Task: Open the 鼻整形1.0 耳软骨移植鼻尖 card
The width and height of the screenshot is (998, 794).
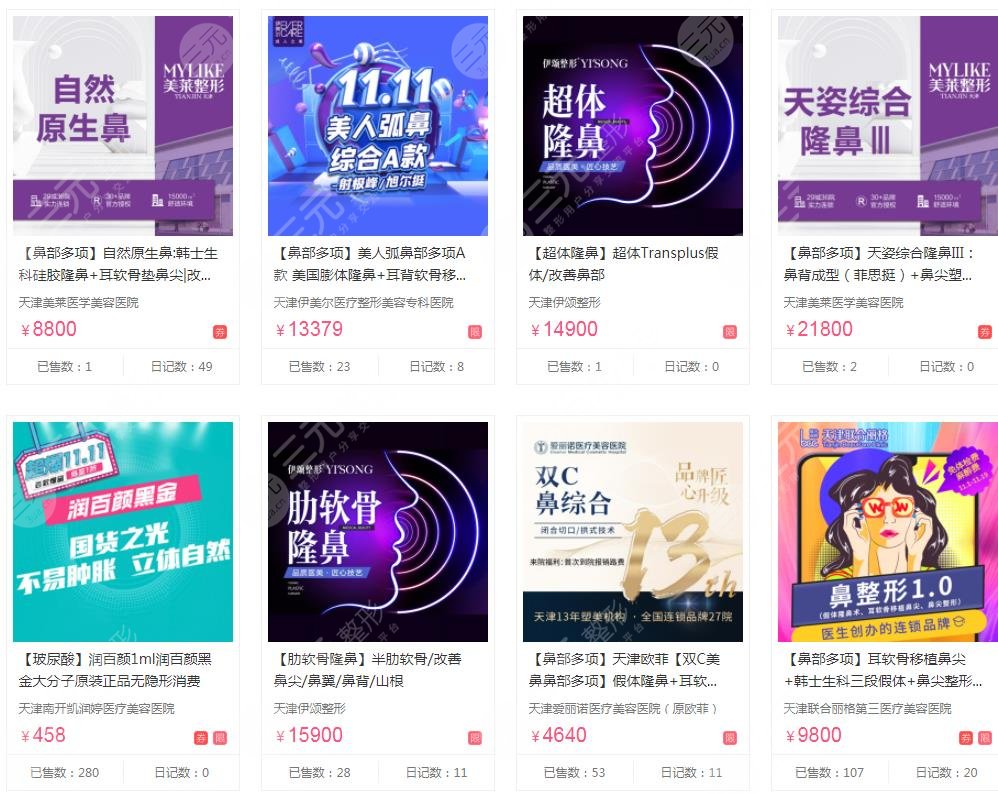Action: click(887, 531)
